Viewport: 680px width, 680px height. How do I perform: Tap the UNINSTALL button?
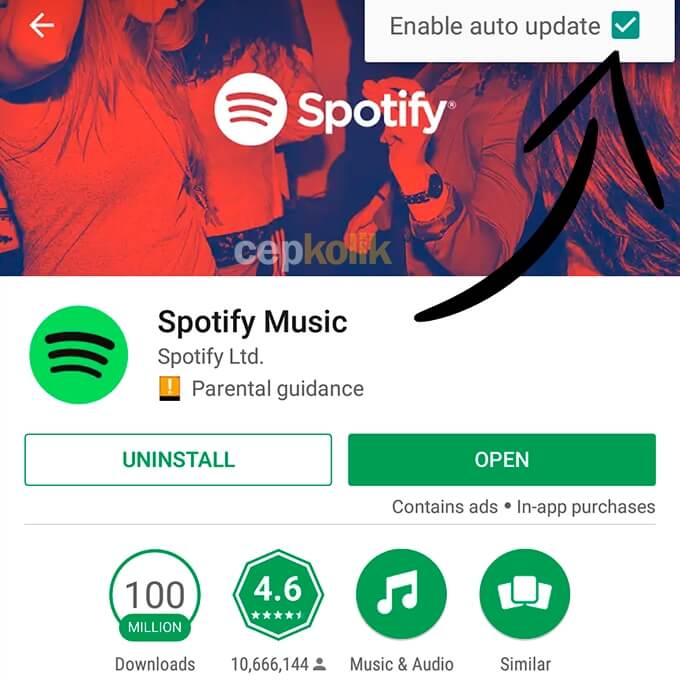point(178,460)
